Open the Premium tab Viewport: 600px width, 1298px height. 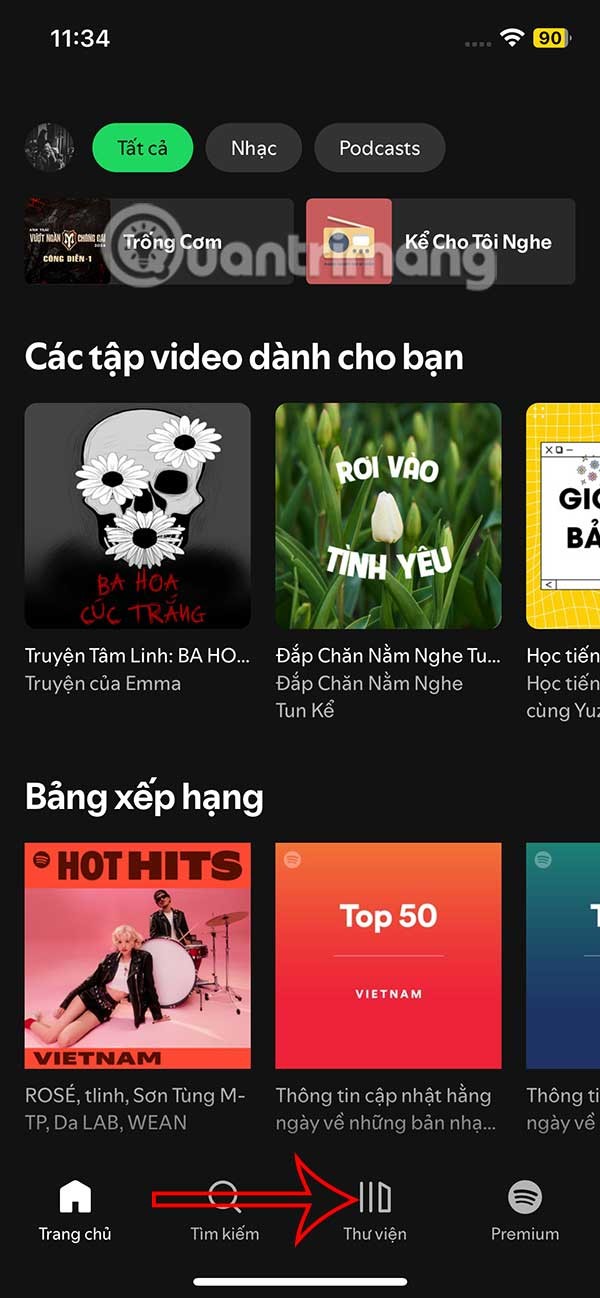(x=525, y=1208)
